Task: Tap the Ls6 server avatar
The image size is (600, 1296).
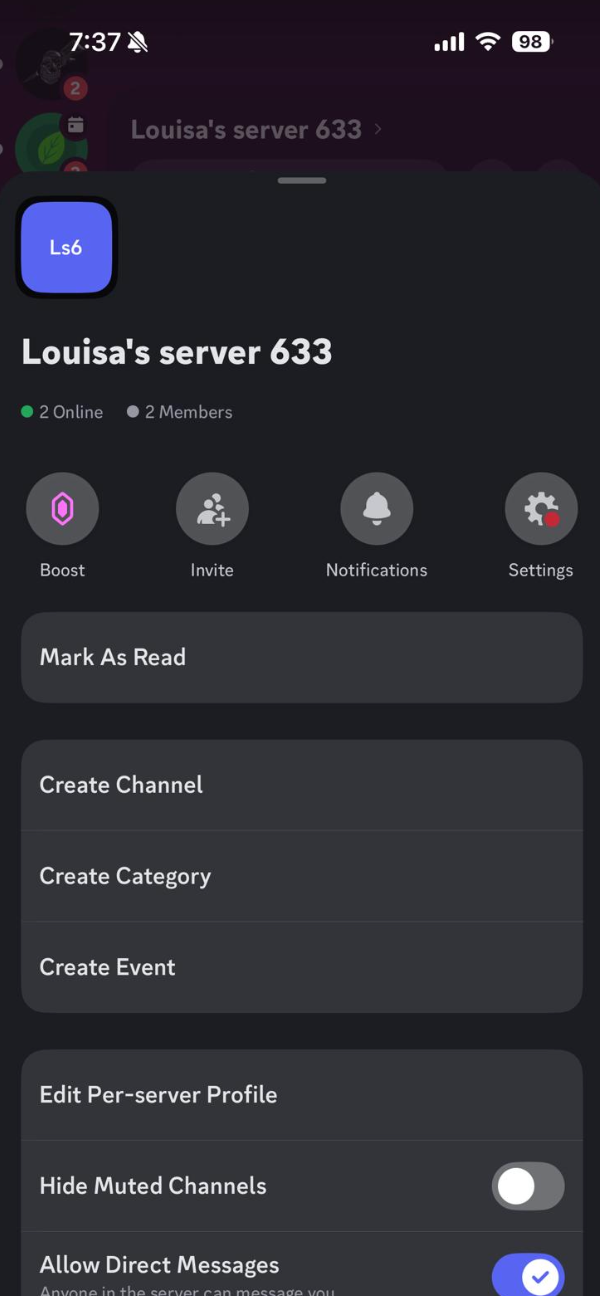Action: 67,247
